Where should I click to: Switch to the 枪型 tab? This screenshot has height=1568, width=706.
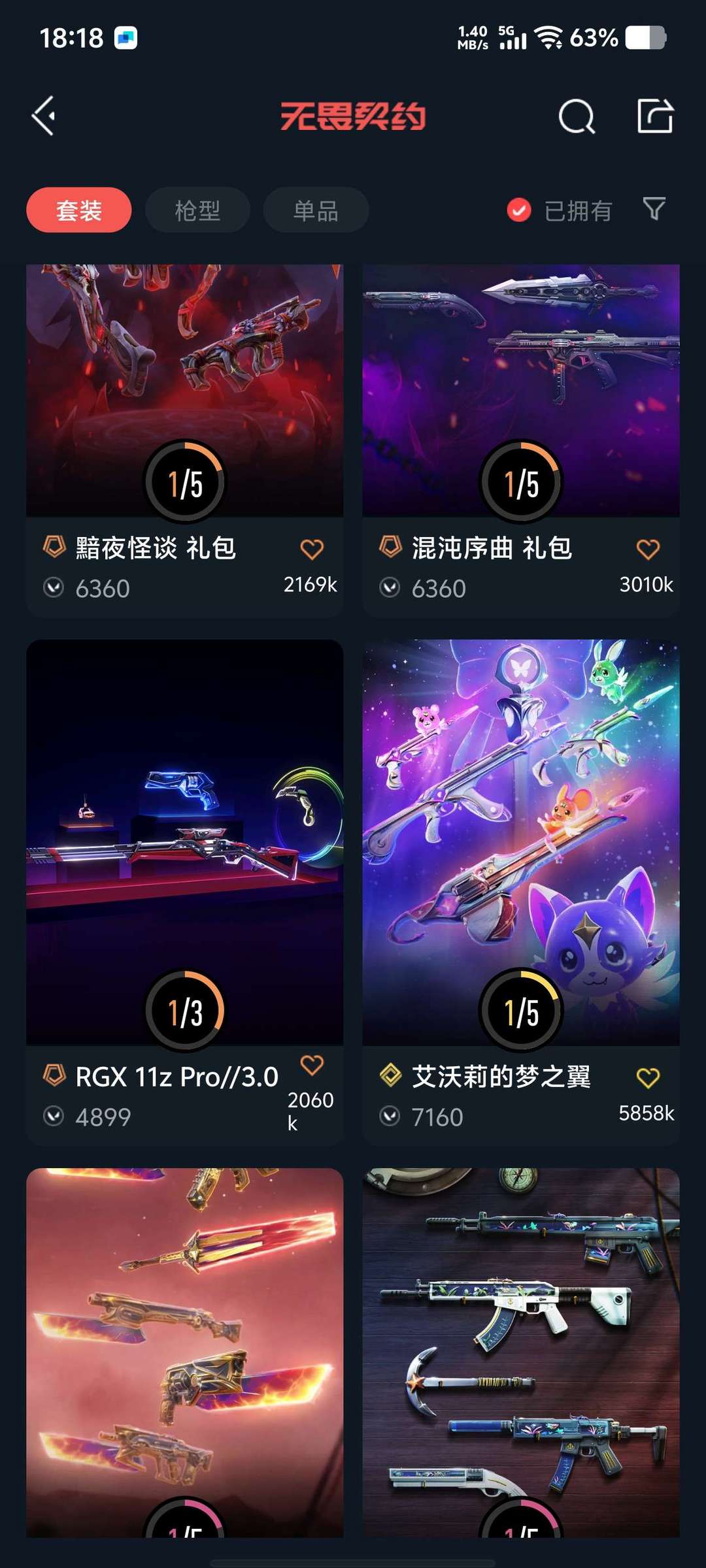197,210
